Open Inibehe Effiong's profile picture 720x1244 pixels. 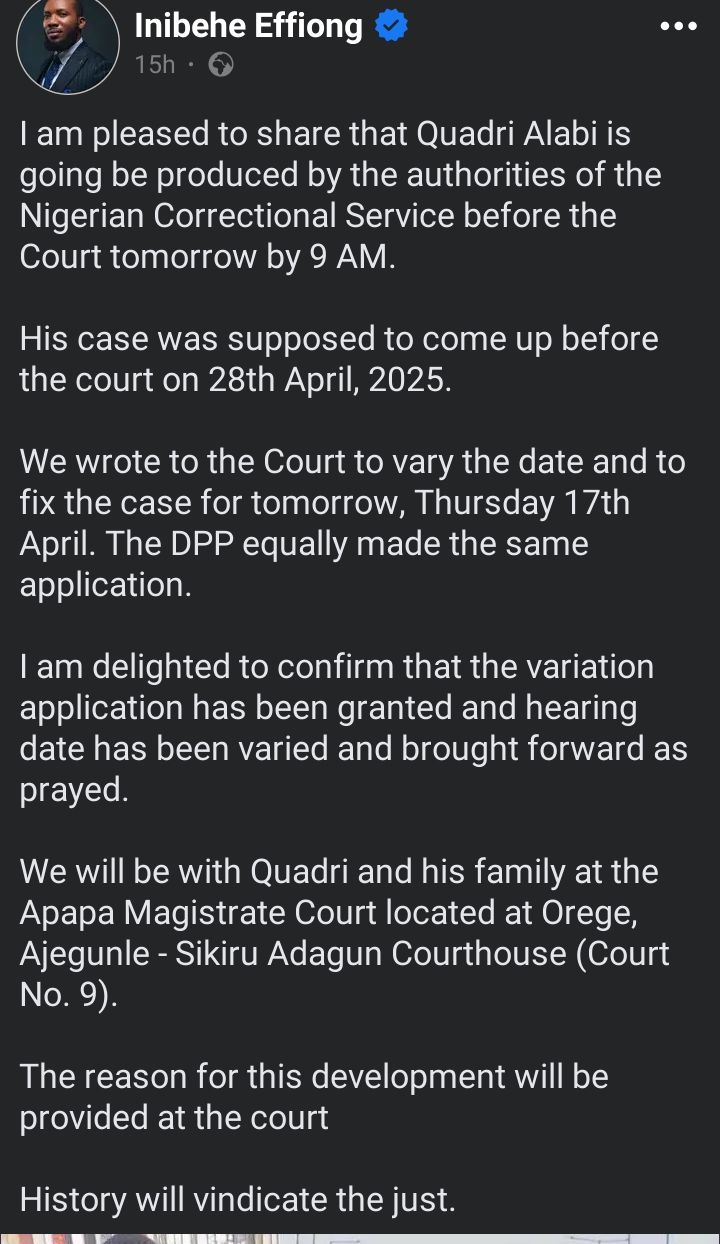pos(69,45)
